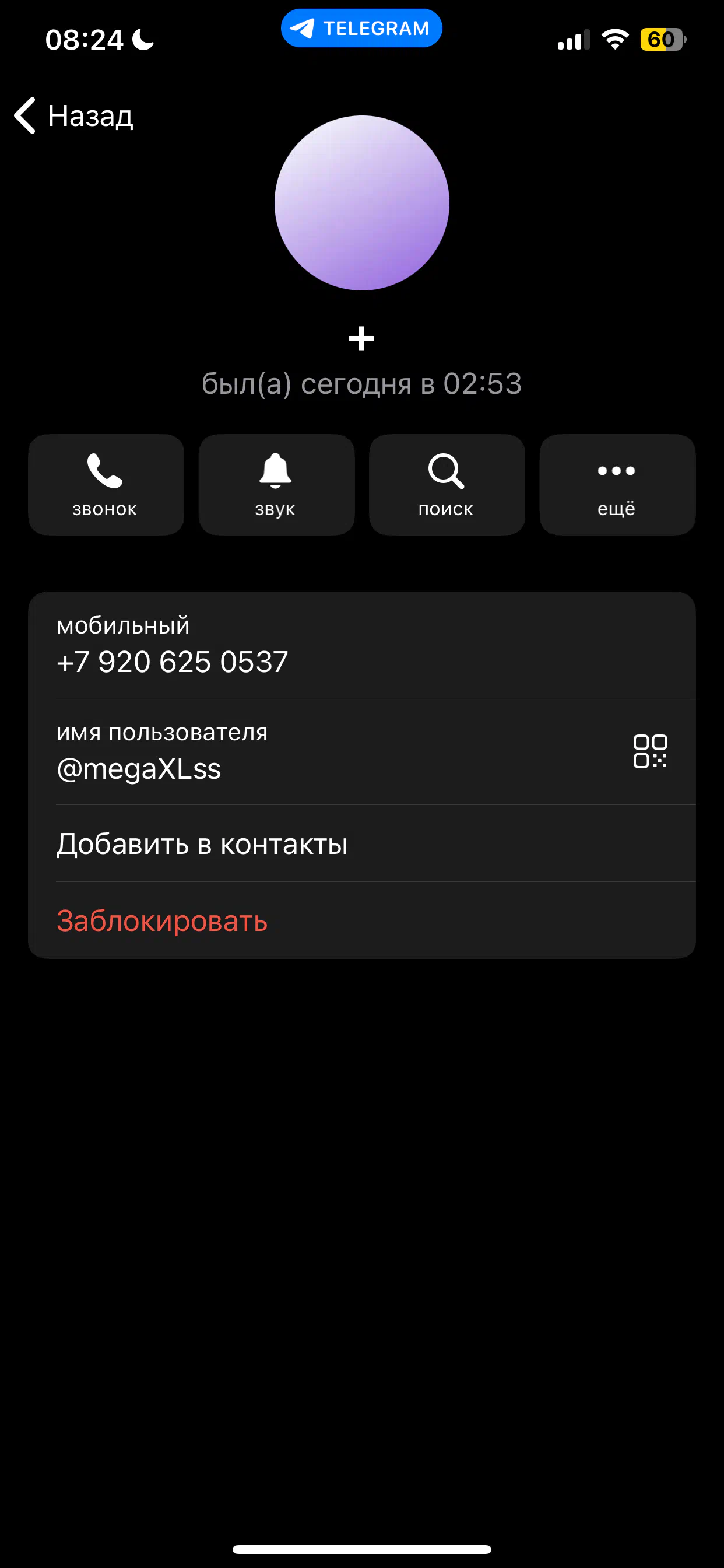Tap the username @megaXLss row
This screenshot has height=1568, width=724.
[361, 752]
